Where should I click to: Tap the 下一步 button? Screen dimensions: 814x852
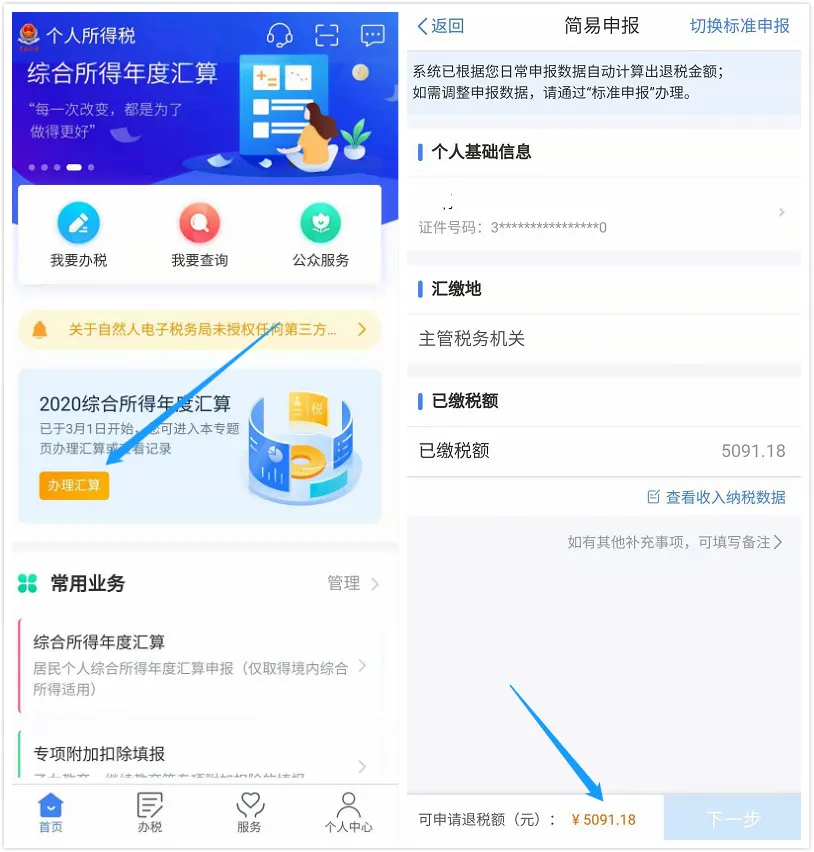click(x=732, y=819)
